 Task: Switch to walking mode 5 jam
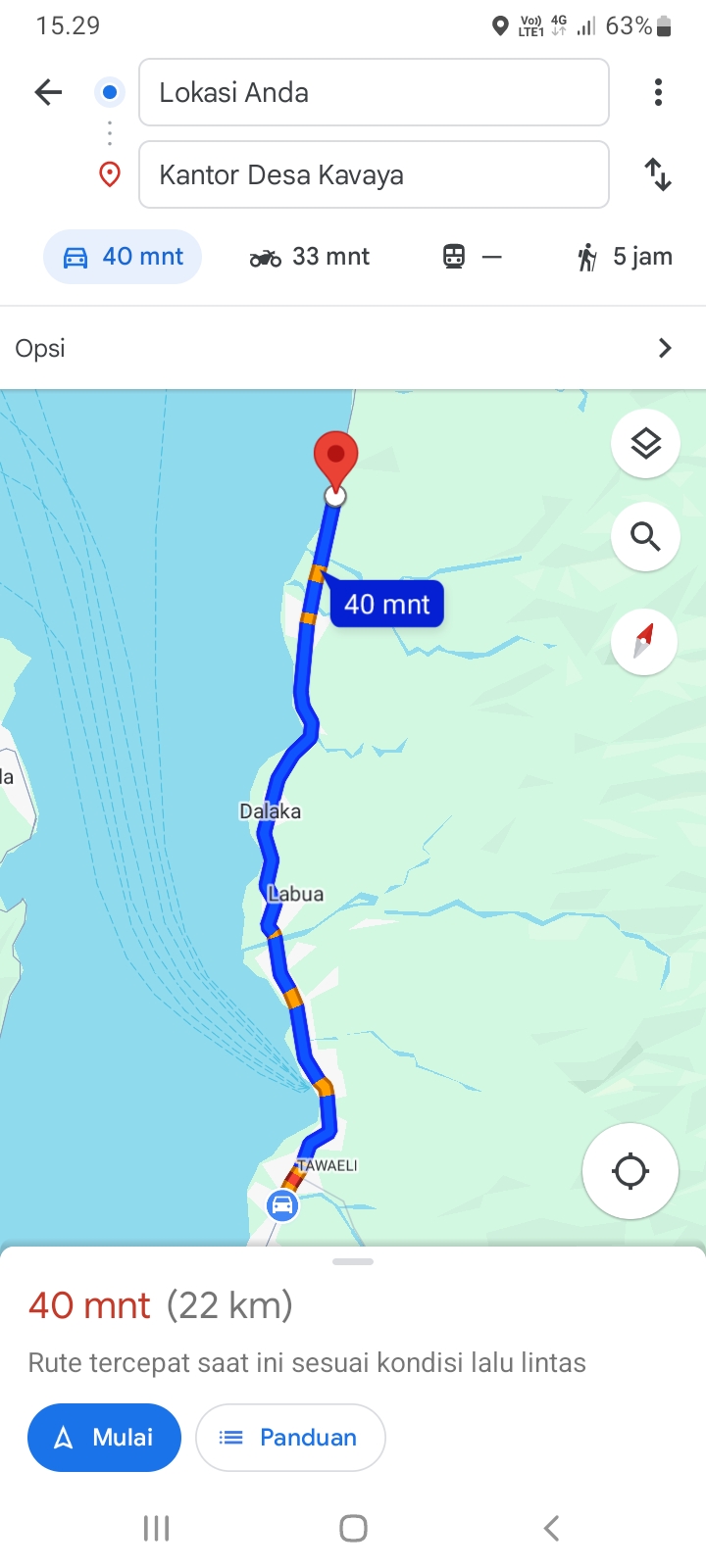(x=625, y=257)
